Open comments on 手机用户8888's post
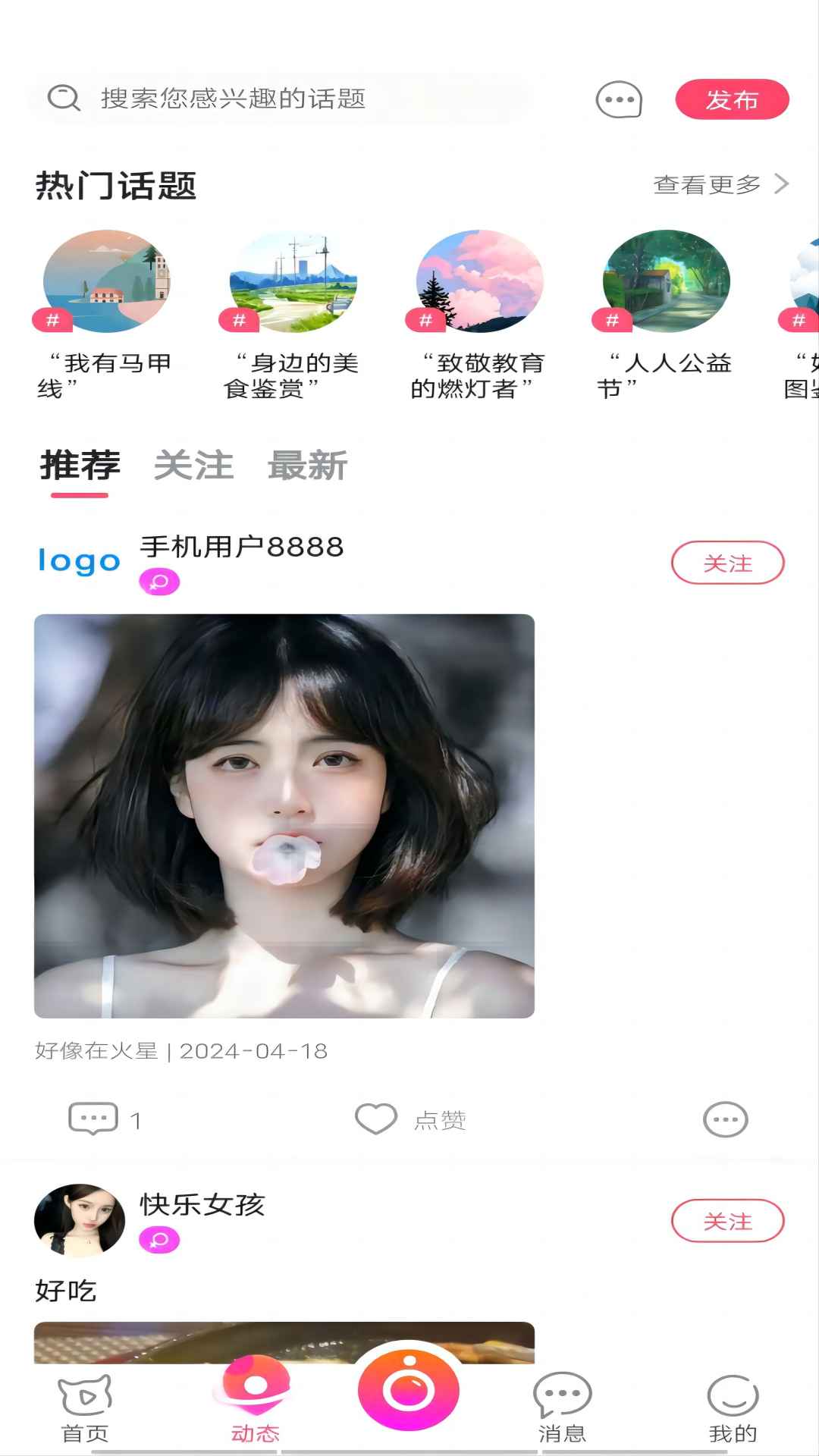This screenshot has height=1456, width=819. pyautogui.click(x=105, y=1119)
